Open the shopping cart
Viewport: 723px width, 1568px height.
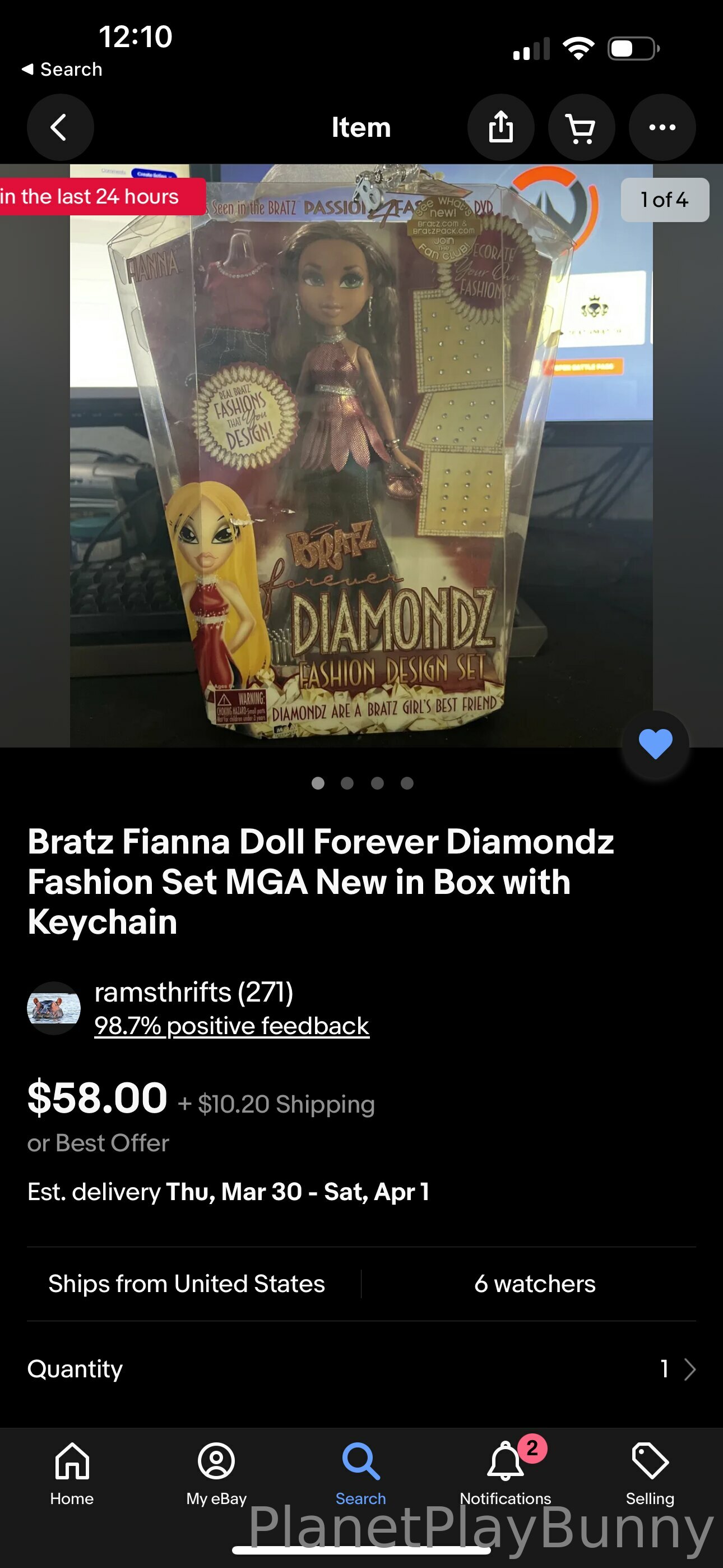pyautogui.click(x=581, y=127)
